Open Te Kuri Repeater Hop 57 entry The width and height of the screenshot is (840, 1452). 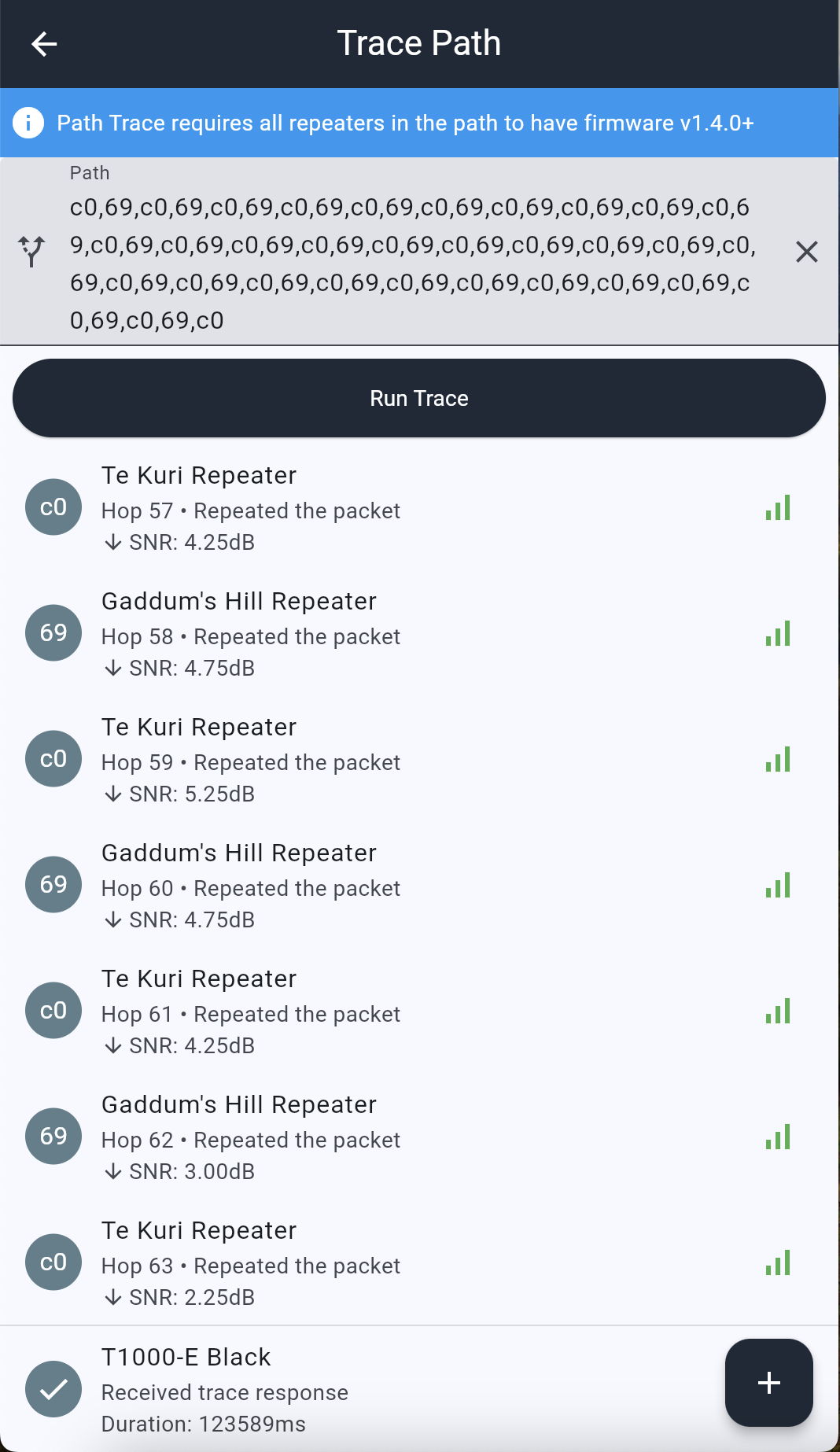click(419, 507)
